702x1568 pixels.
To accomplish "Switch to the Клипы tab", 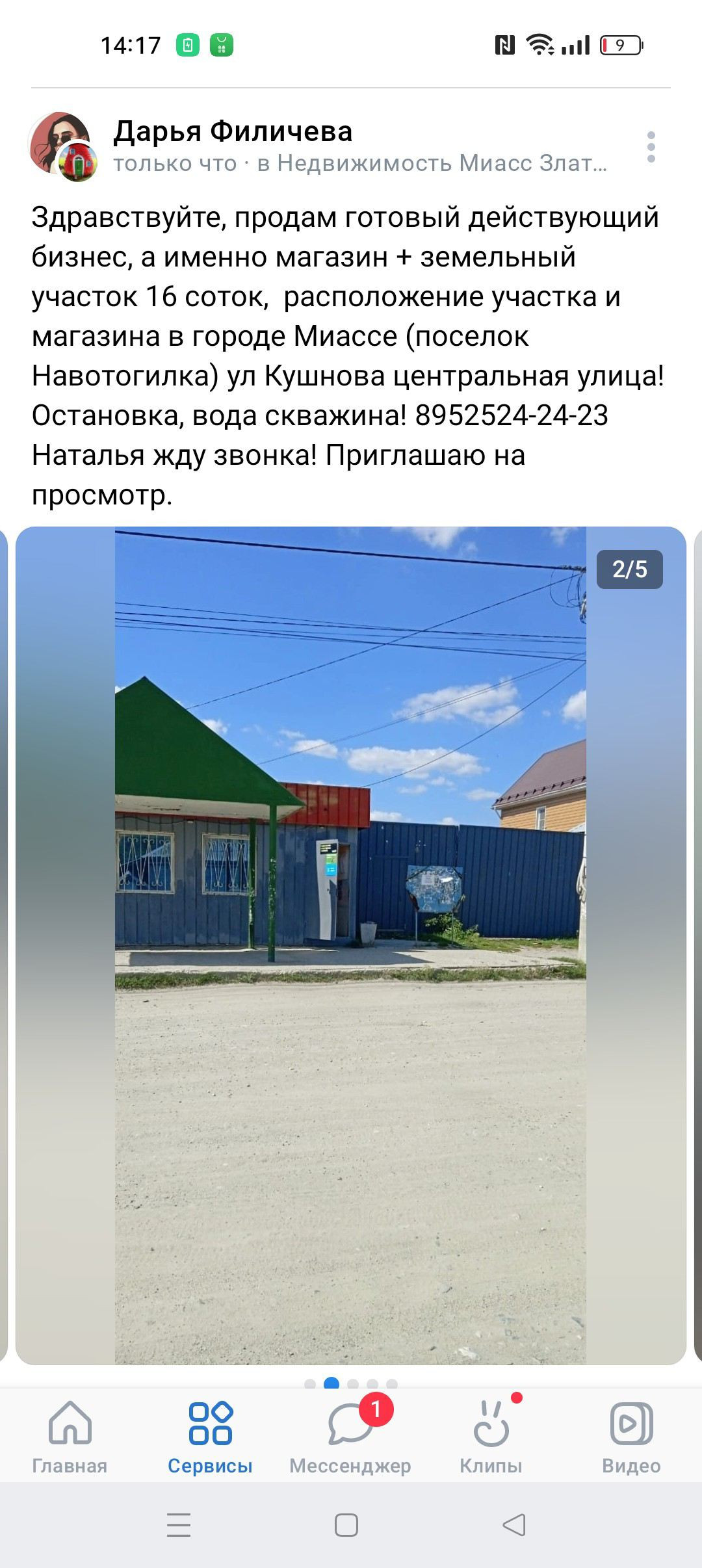I will [491, 1437].
